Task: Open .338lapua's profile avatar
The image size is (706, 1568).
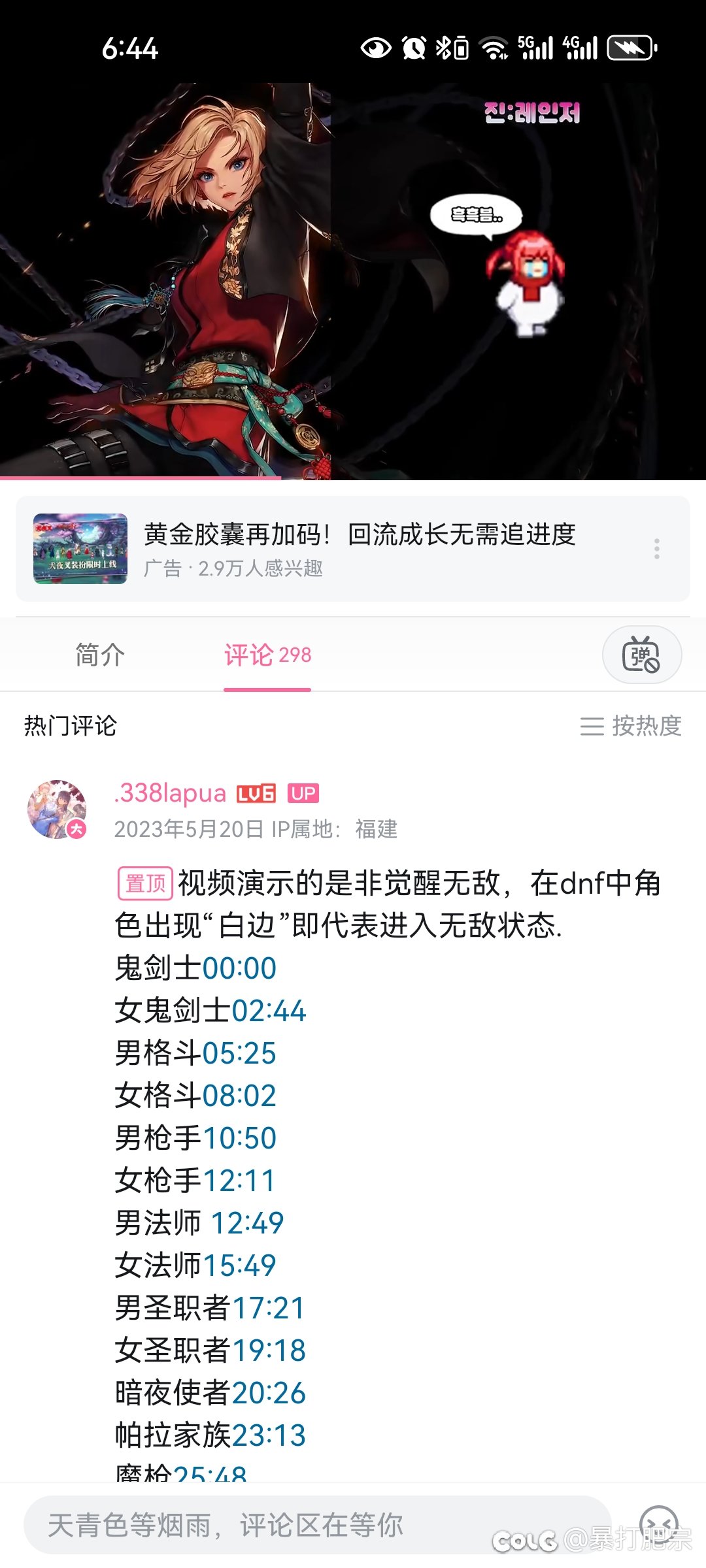Action: 57,809
